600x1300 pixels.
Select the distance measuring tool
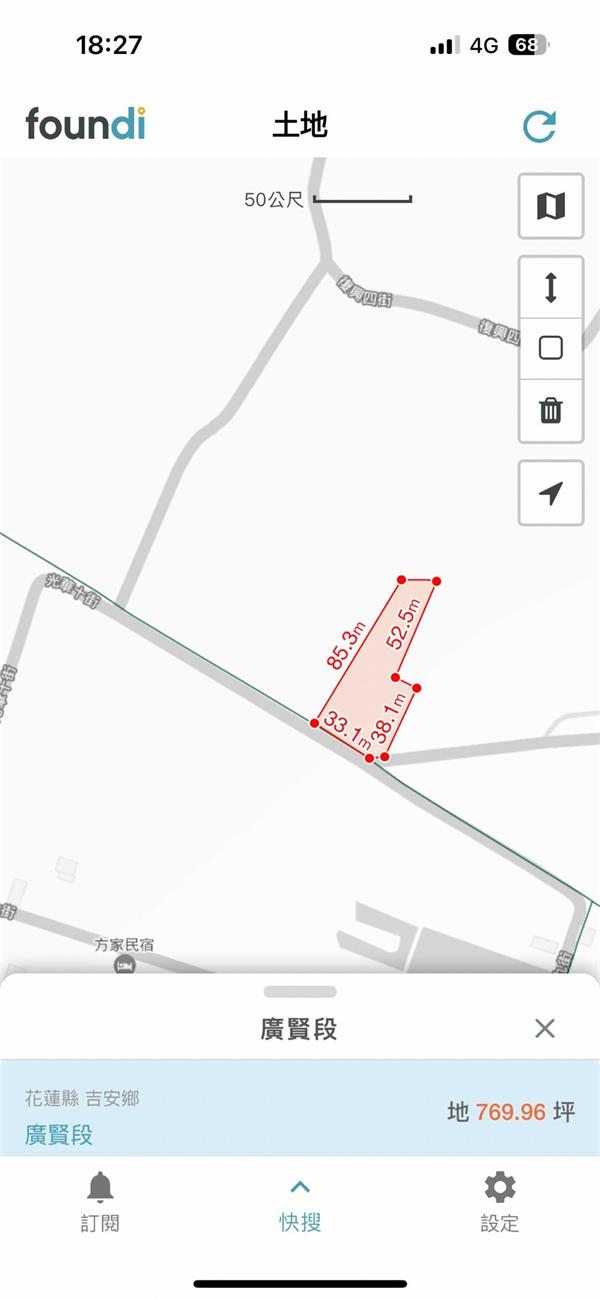point(550,287)
